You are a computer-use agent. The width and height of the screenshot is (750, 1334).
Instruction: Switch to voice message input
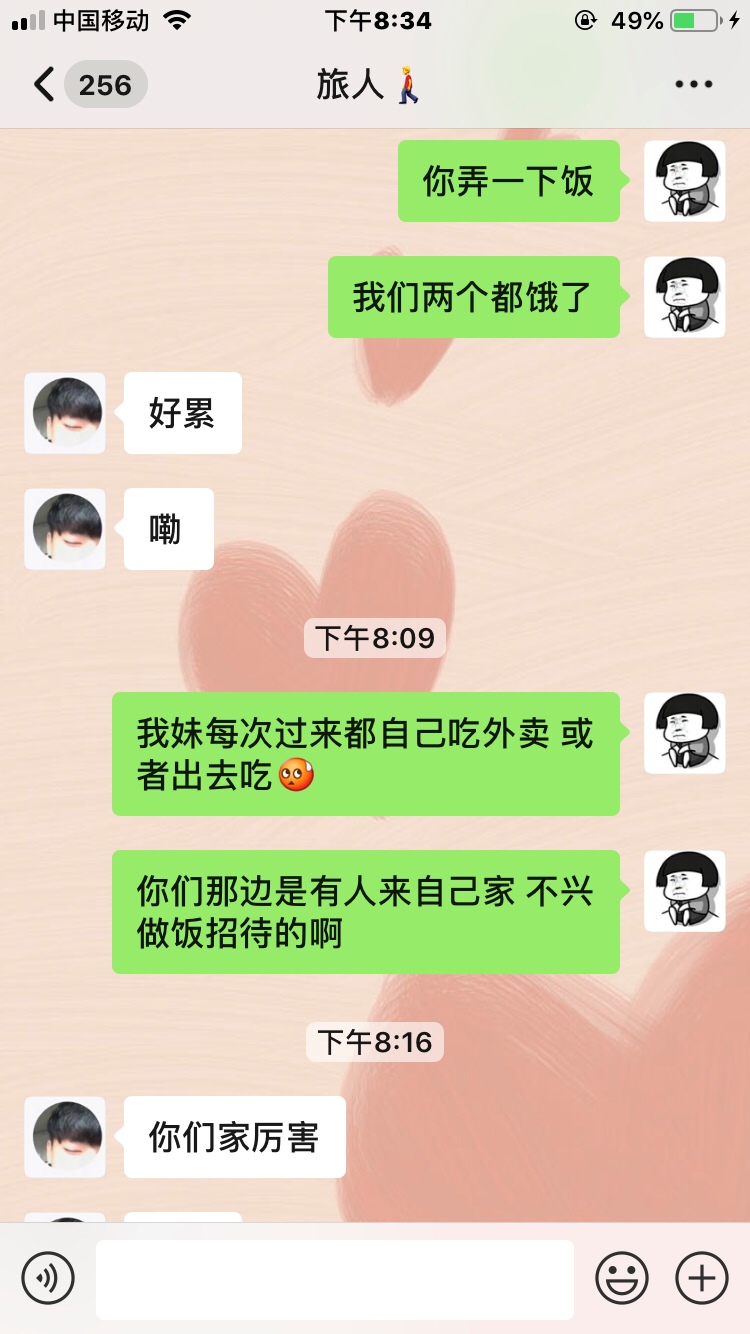click(48, 1278)
